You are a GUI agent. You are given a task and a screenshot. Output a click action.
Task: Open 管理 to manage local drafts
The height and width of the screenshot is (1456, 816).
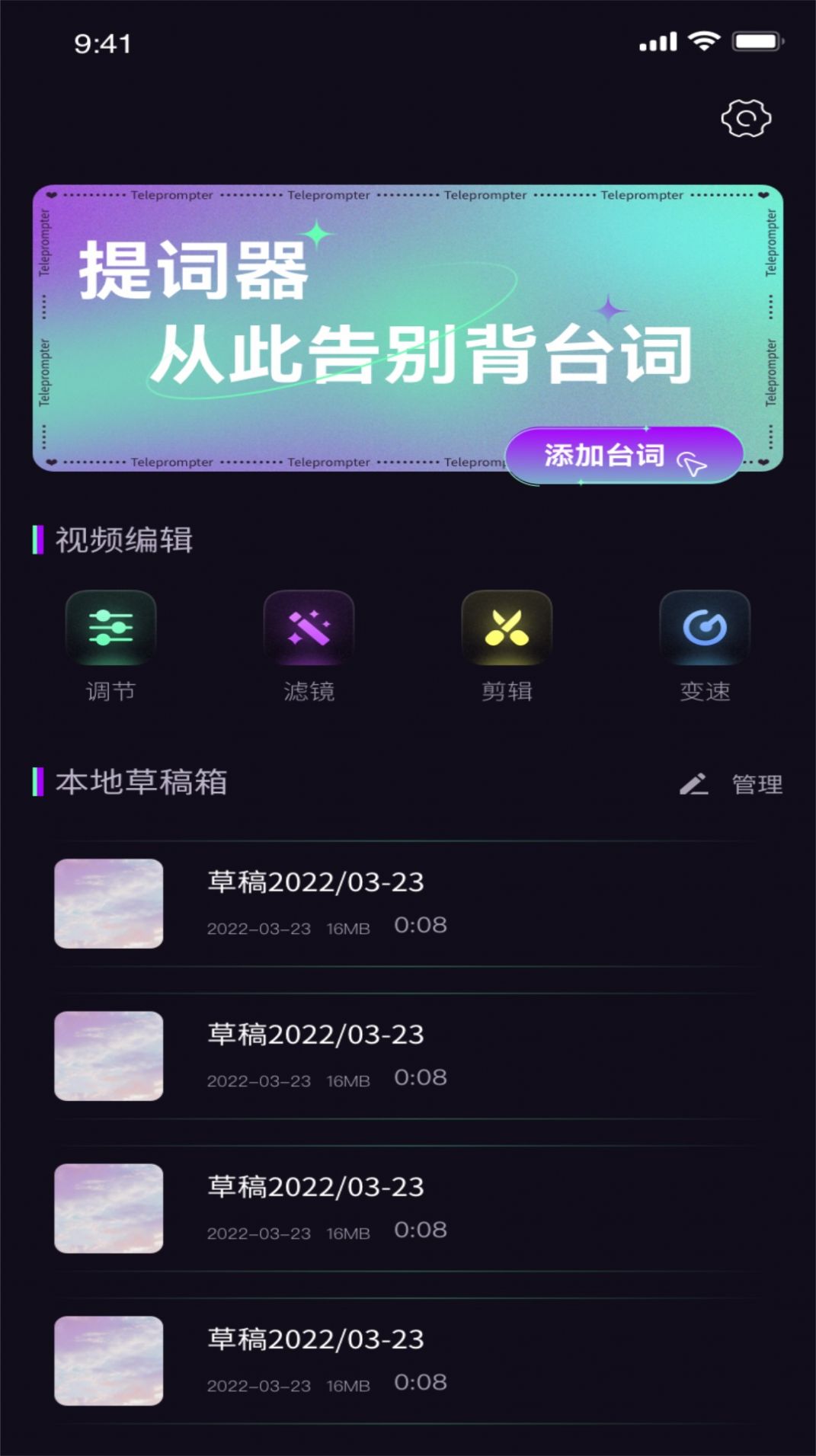(757, 783)
